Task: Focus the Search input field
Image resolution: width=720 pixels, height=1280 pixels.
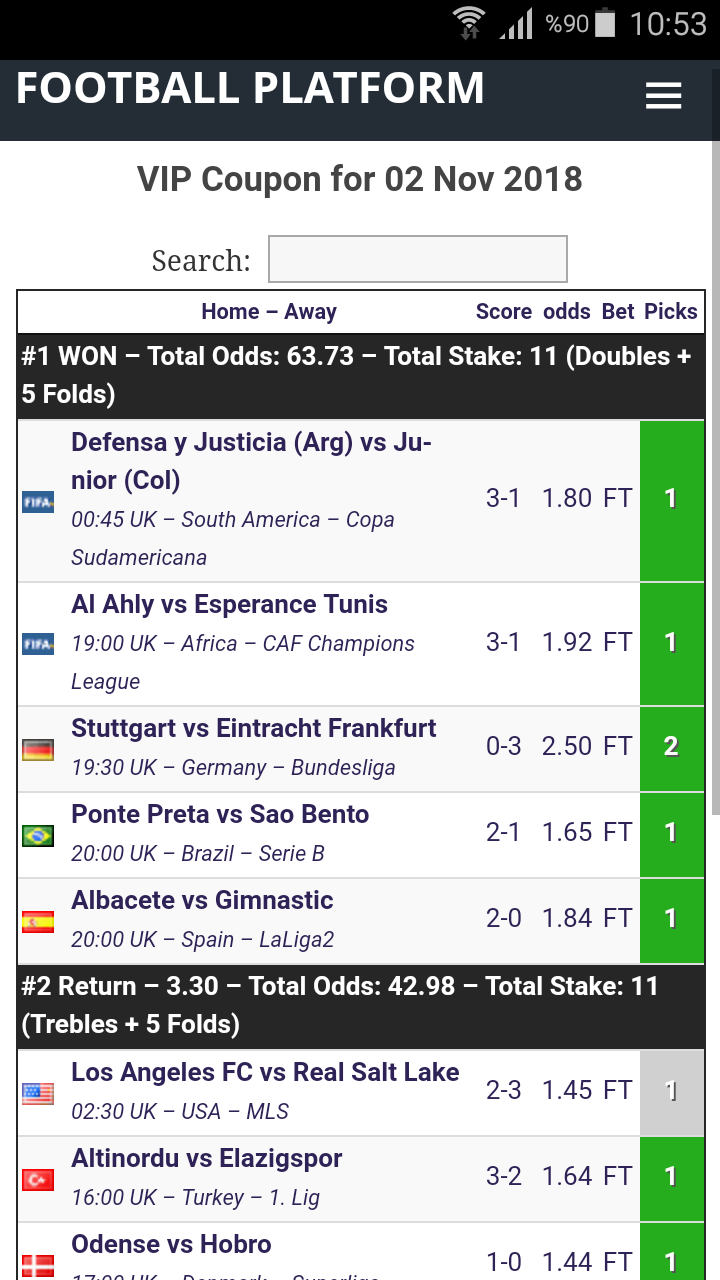Action: point(418,260)
